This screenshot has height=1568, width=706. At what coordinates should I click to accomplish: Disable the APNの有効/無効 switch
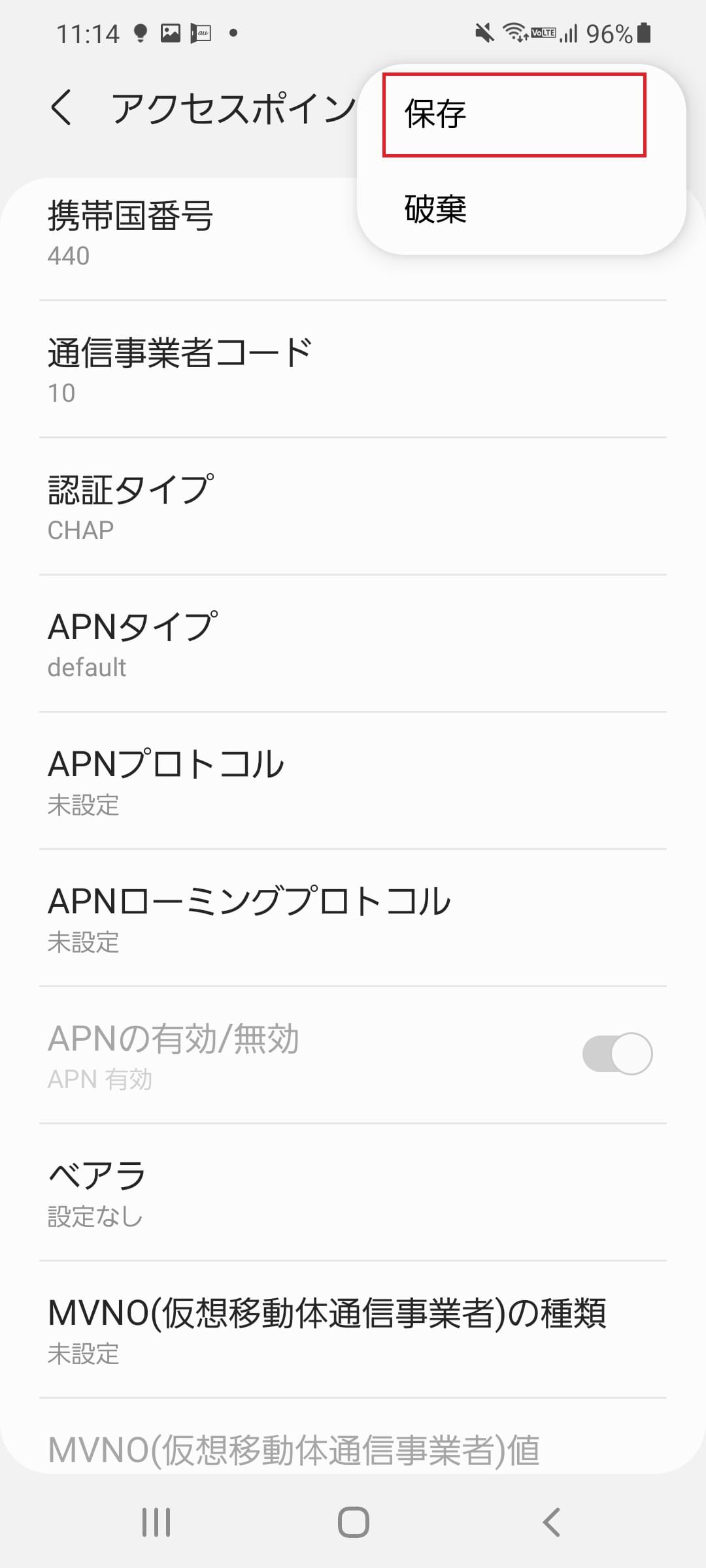click(618, 1053)
